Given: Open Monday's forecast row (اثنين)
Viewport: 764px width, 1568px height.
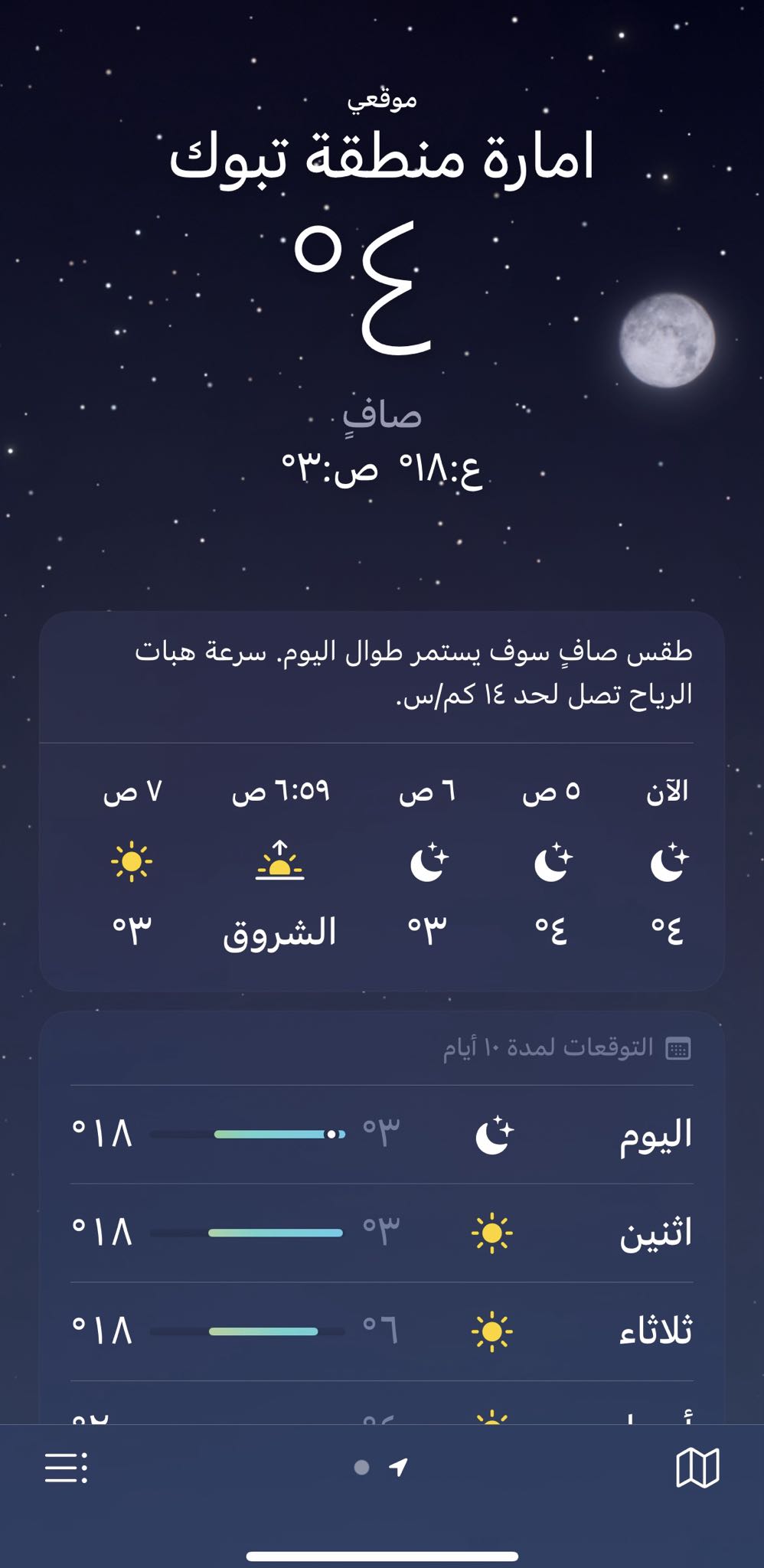Looking at the screenshot, I should [381, 1233].
